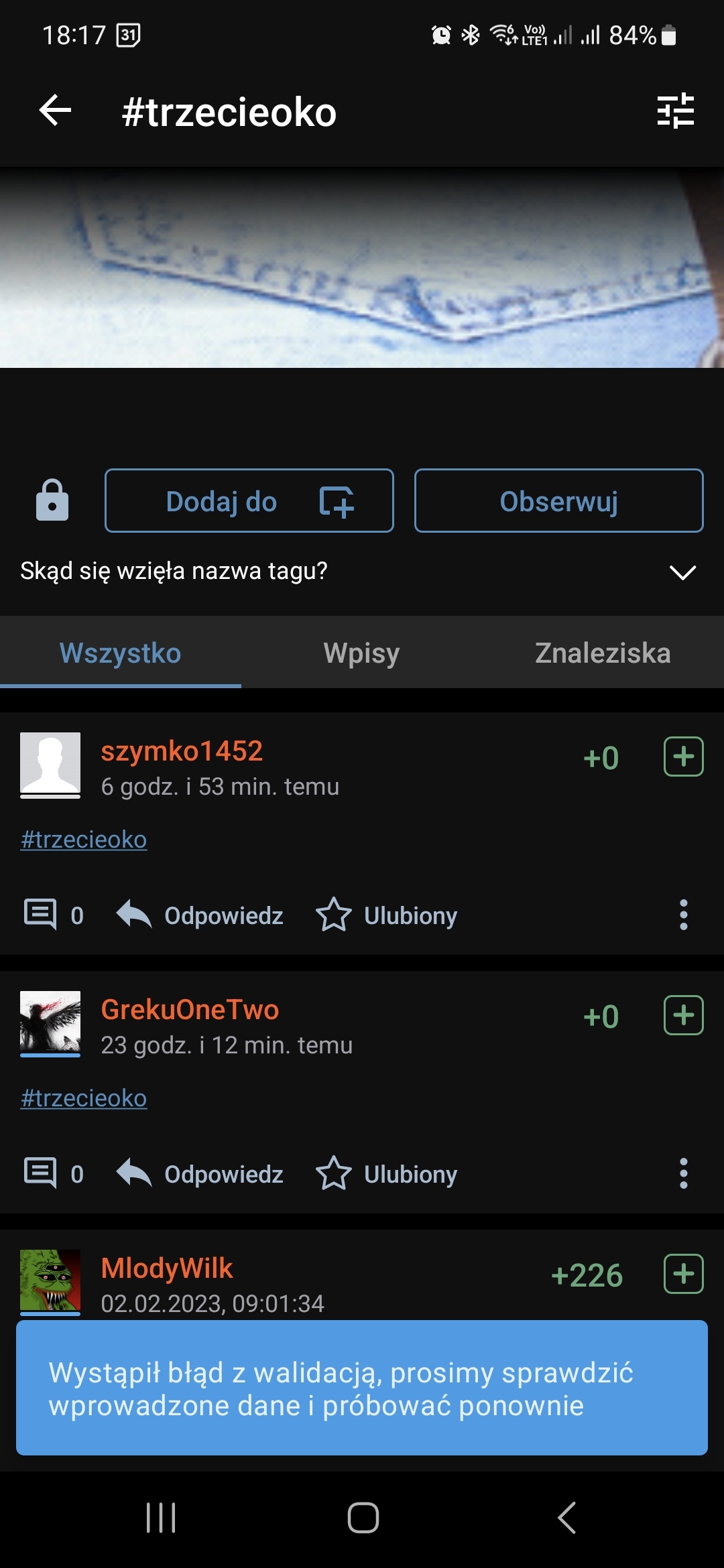
Task: Open more options on szymko1452's post
Action: [x=683, y=915]
